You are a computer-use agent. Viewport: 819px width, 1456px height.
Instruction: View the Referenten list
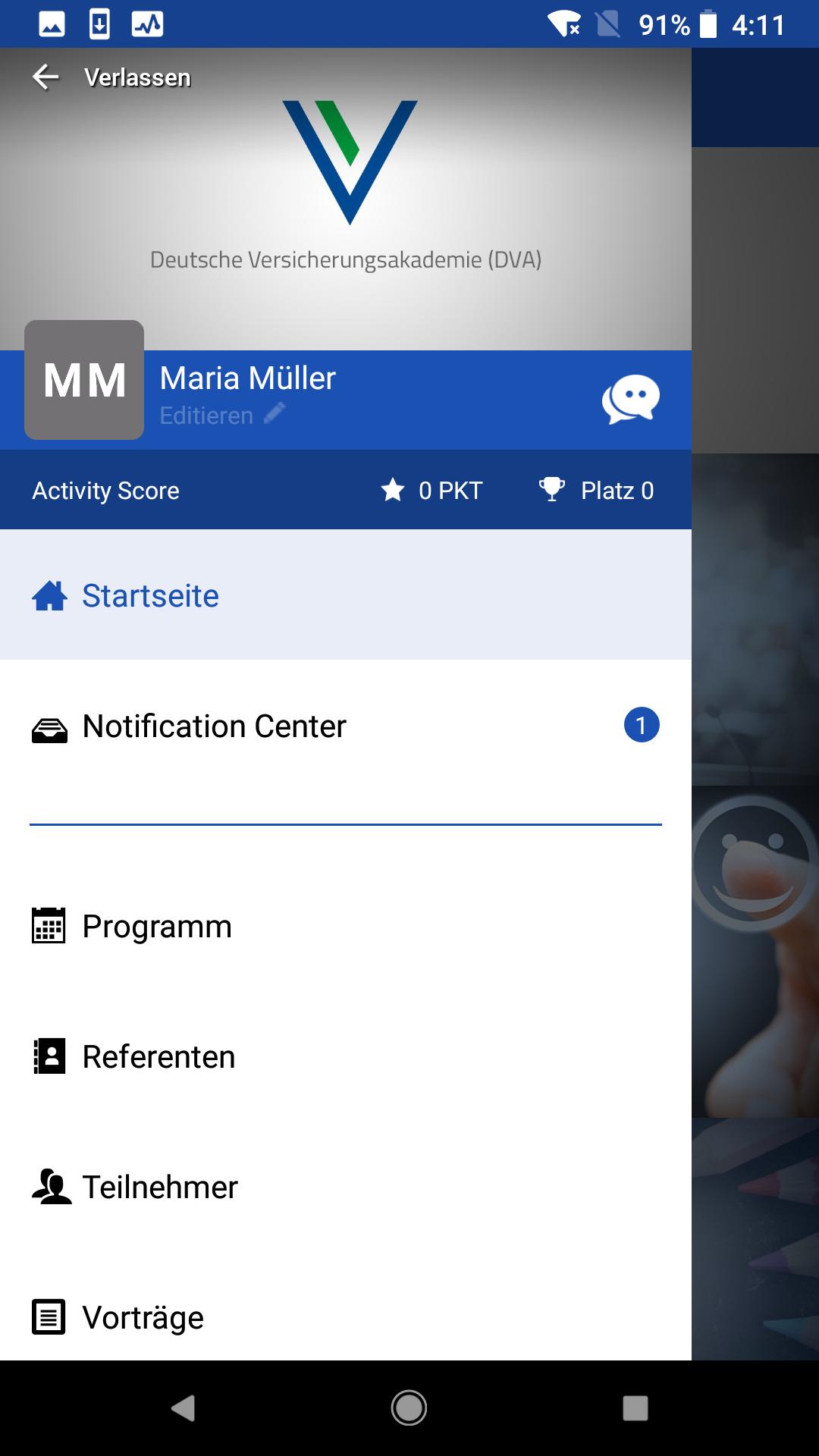coord(158,1056)
